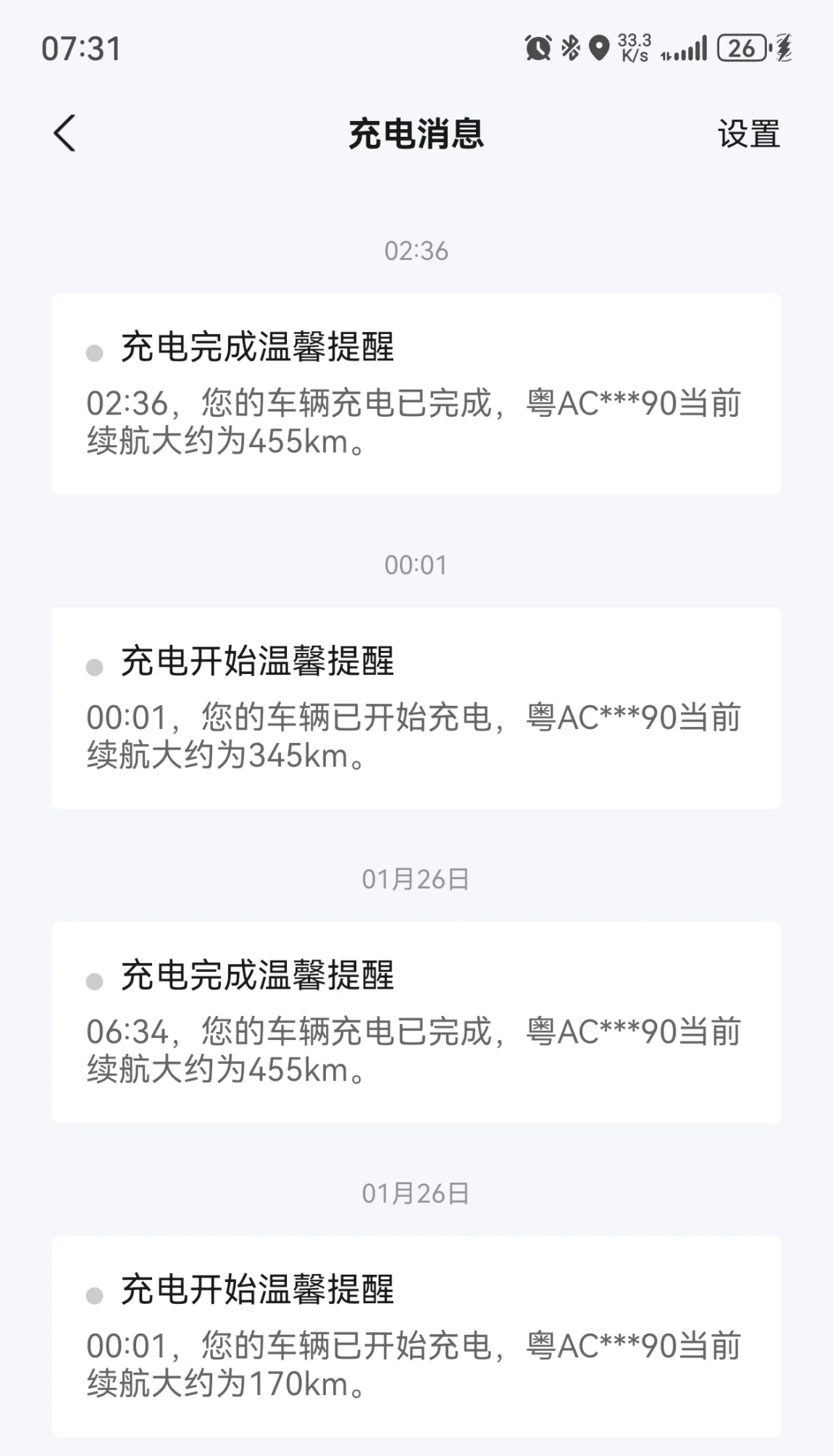This screenshot has height=1456, width=833.
Task: Open the 充电开始 message showing 345km range
Action: [416, 708]
